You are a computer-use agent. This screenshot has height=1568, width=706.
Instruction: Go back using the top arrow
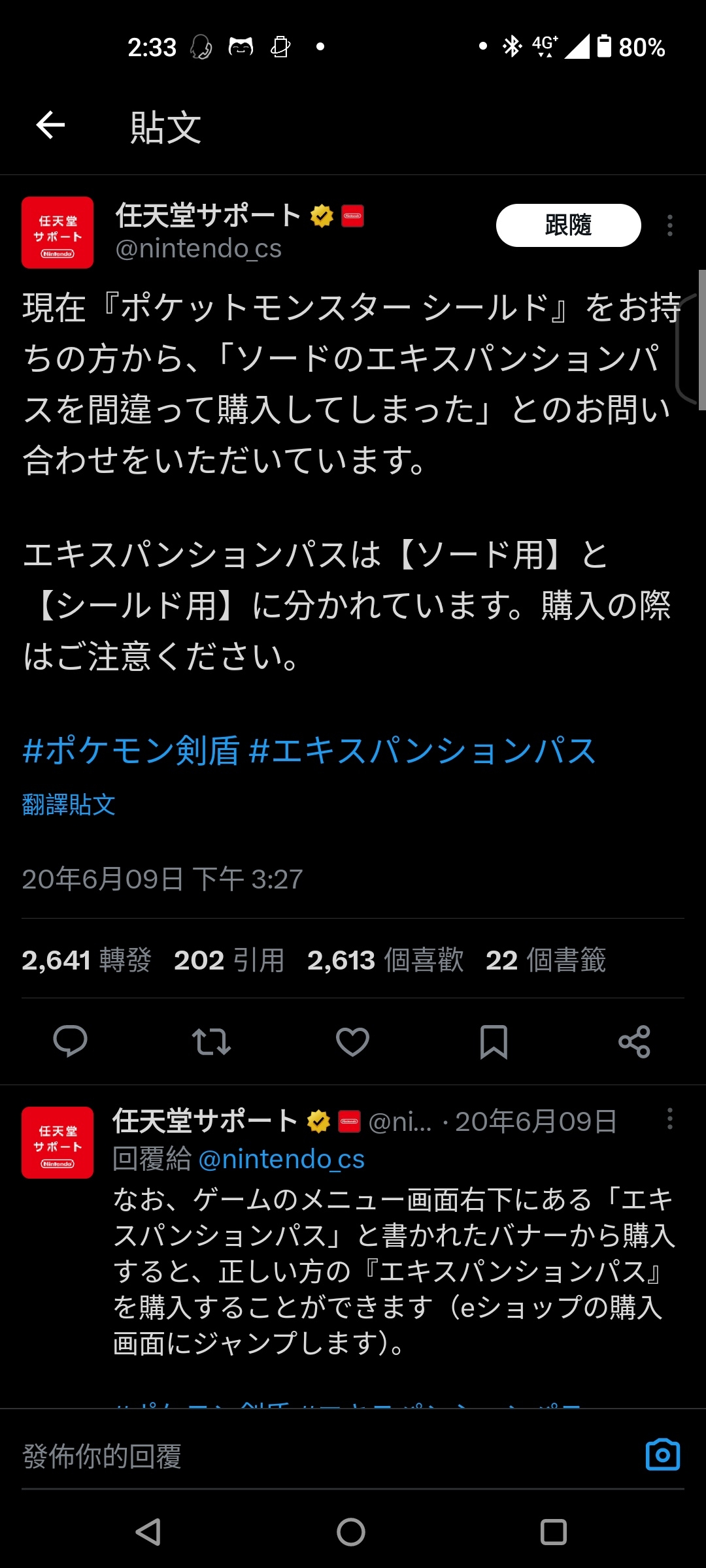[50, 125]
